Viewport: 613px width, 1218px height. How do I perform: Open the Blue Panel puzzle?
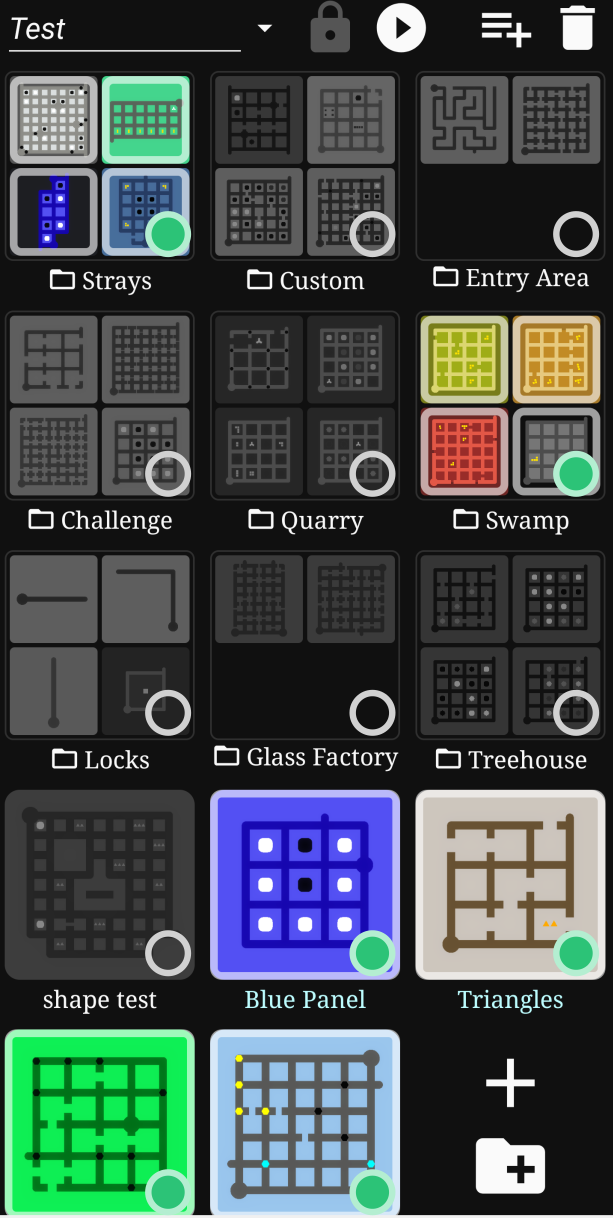[305, 885]
